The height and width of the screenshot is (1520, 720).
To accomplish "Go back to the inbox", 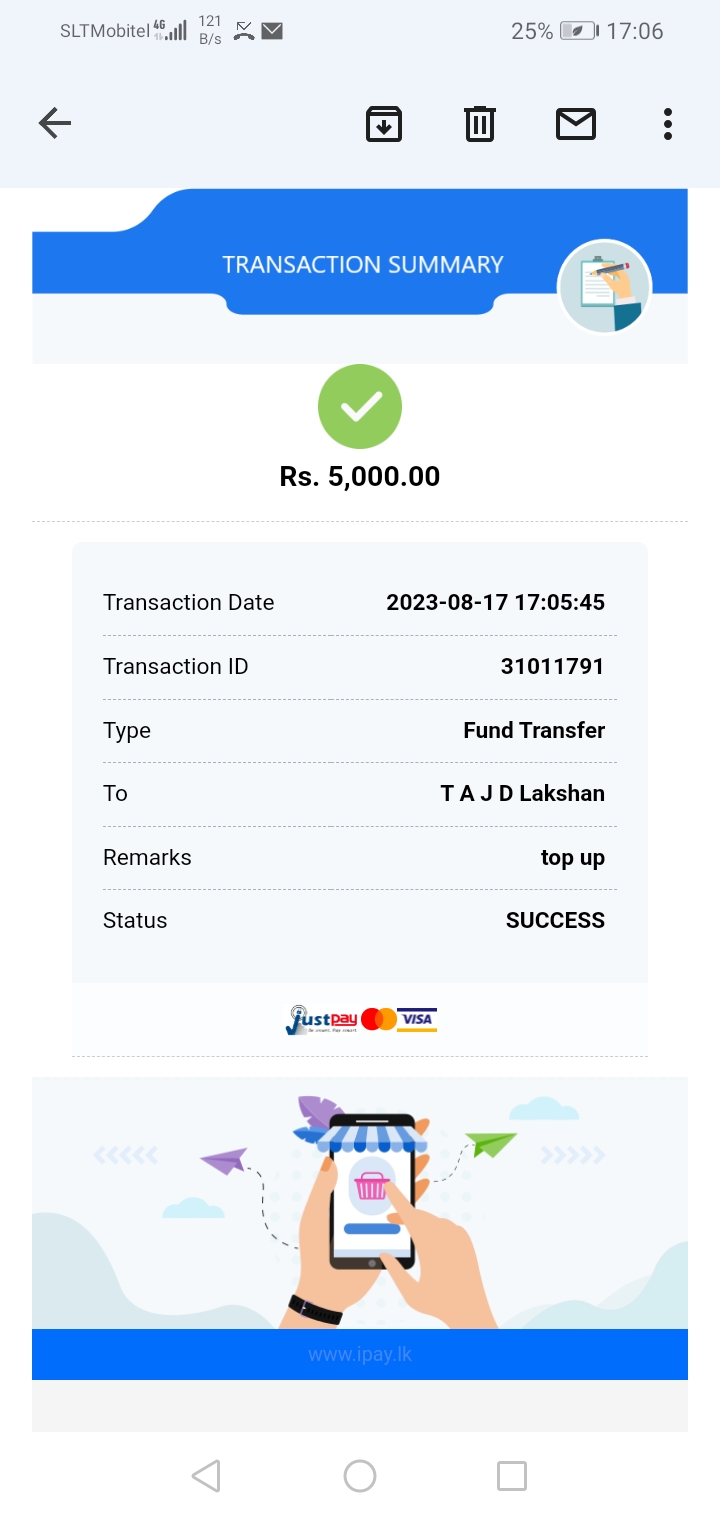I will [x=55, y=124].
